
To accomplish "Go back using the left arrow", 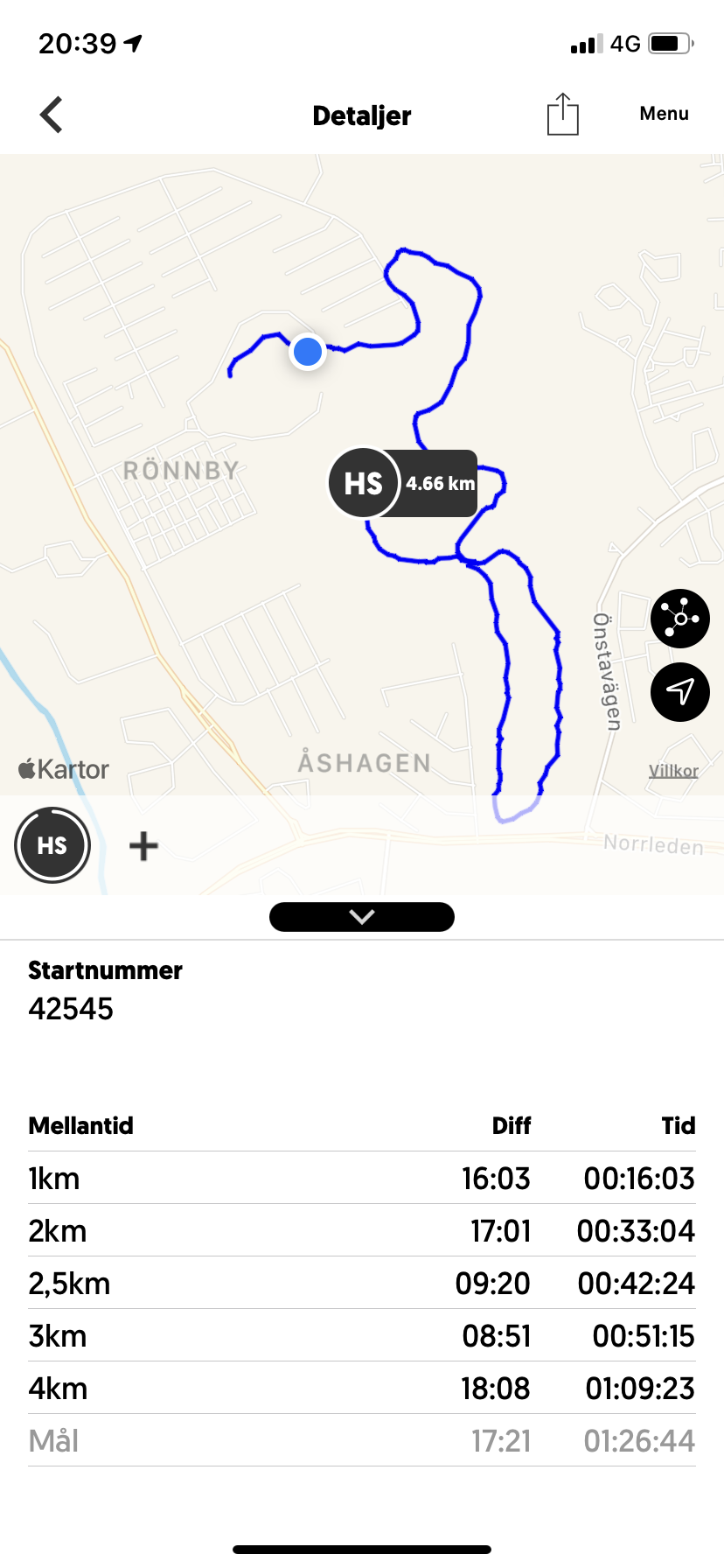I will [x=52, y=115].
